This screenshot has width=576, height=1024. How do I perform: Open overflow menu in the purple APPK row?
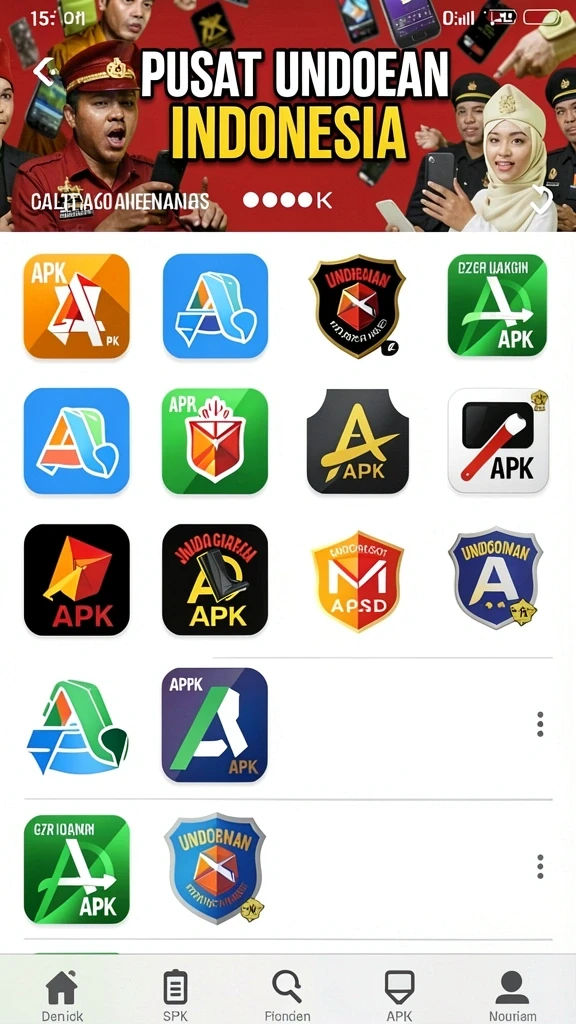tap(540, 724)
